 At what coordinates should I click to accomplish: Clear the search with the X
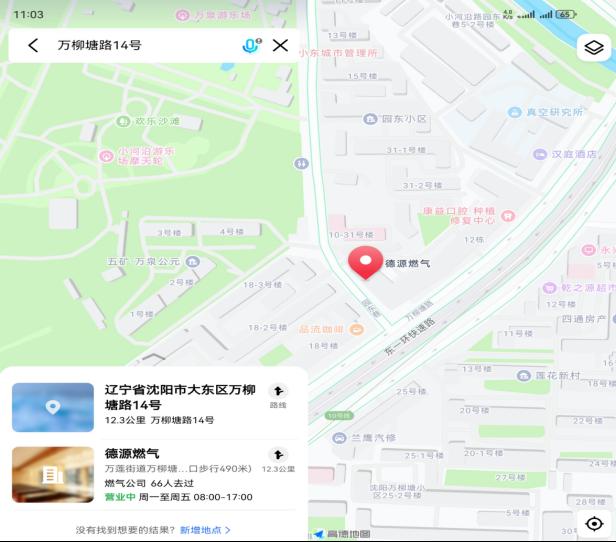click(x=280, y=45)
